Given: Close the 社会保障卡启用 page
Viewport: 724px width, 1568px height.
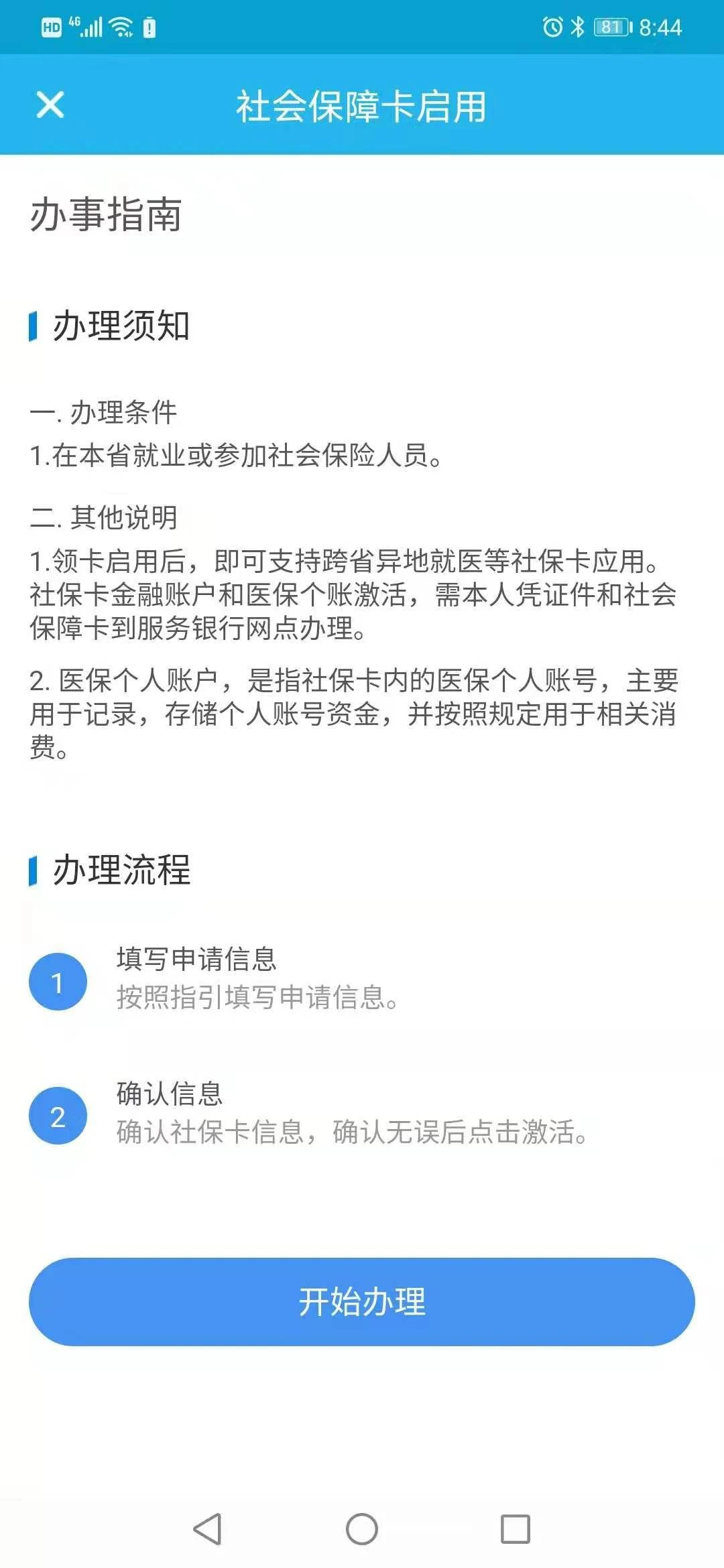Looking at the screenshot, I should (x=50, y=105).
